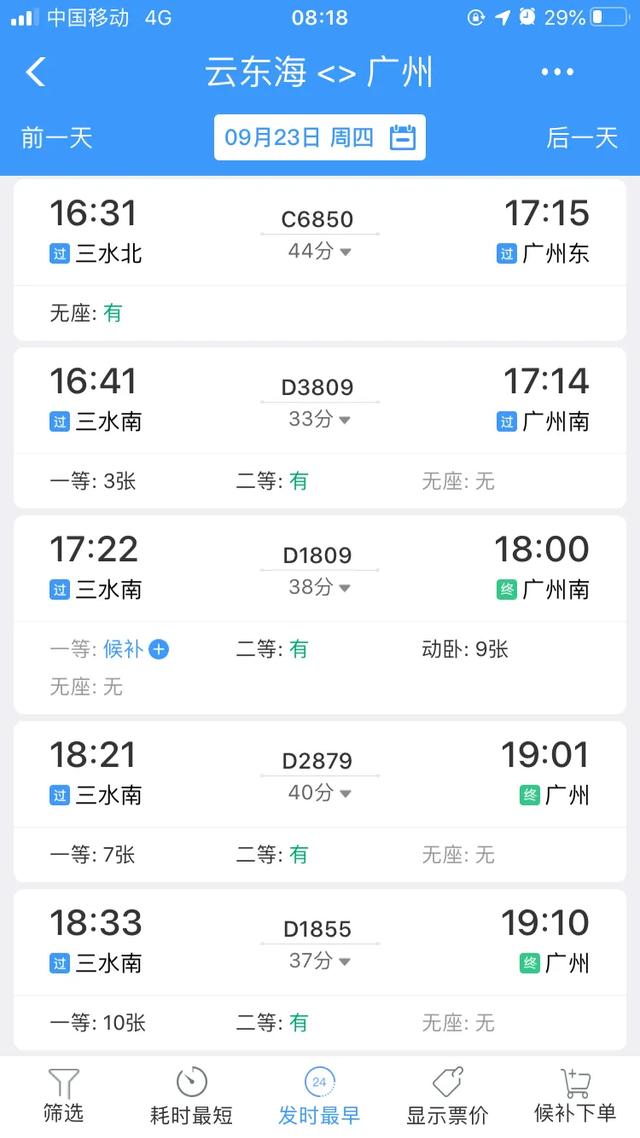Open the date picker showing 09月23日 周四
Image resolution: width=640 pixels, height=1138 pixels.
[x=319, y=137]
